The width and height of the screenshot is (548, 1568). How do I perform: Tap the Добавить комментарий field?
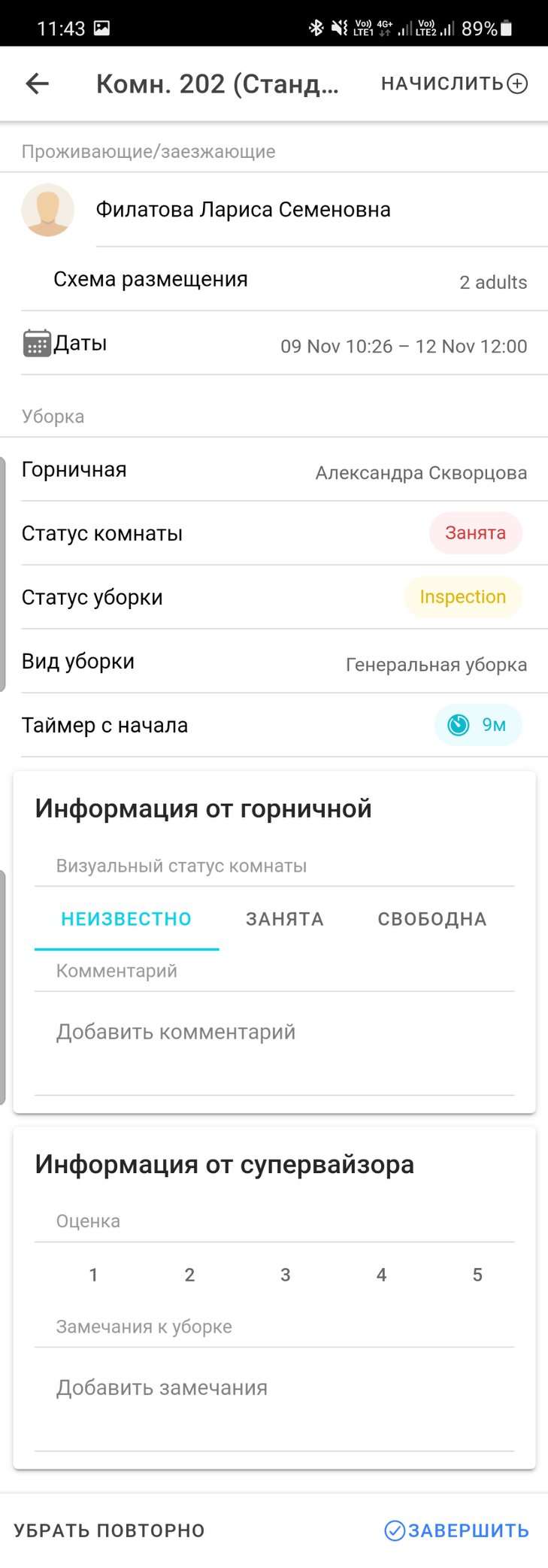(274, 1033)
